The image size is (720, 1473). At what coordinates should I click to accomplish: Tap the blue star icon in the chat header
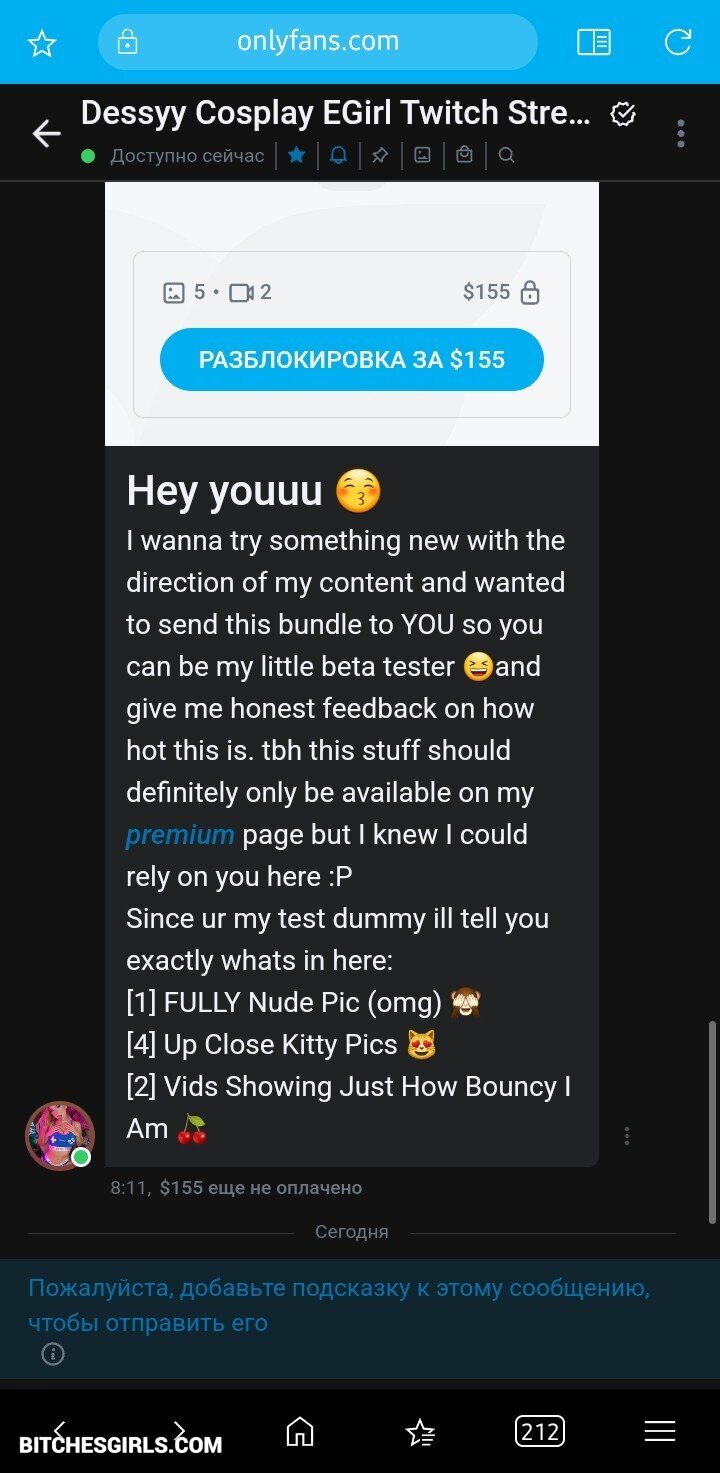point(297,155)
